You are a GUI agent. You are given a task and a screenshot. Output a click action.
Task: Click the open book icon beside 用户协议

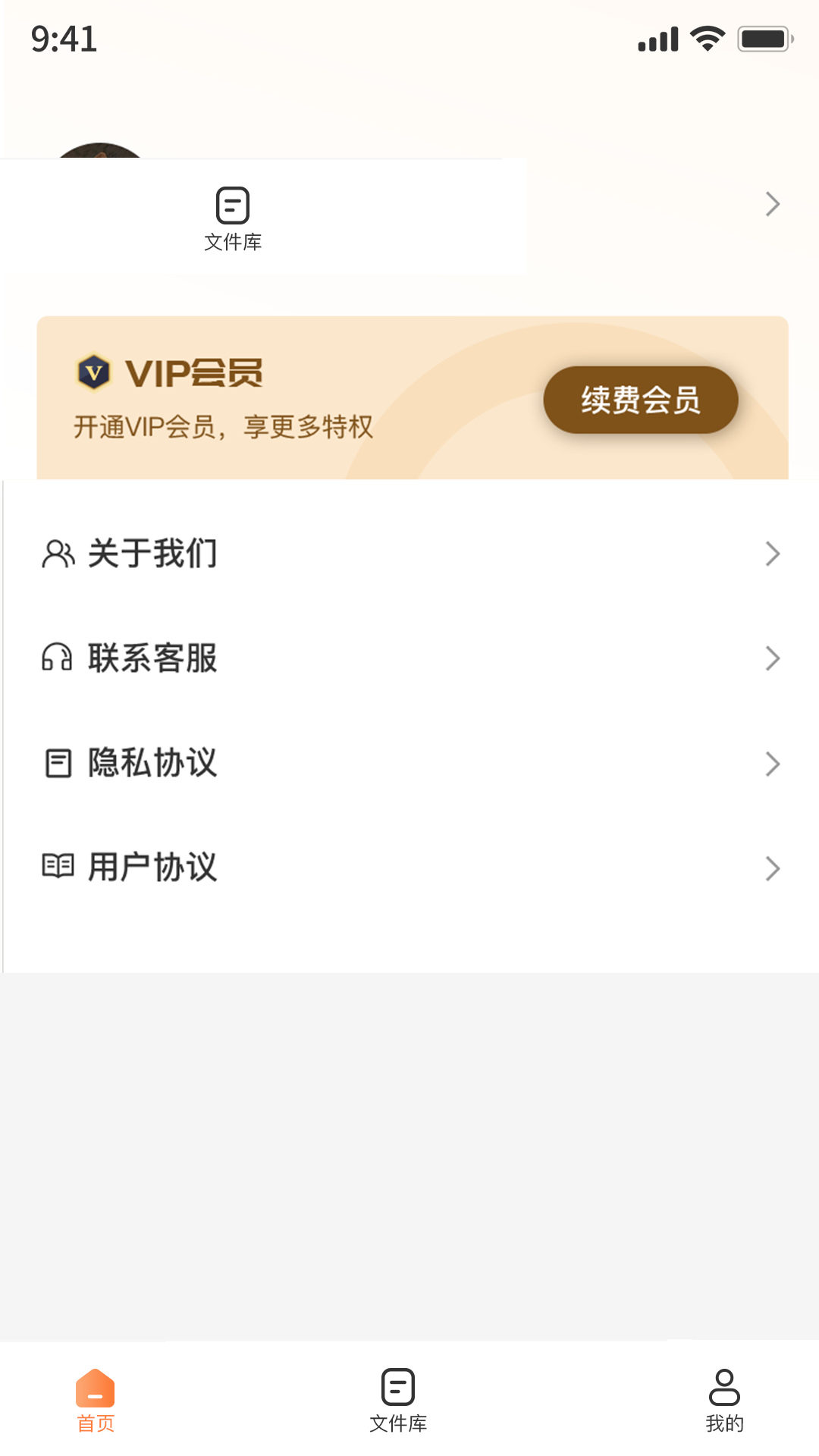57,866
